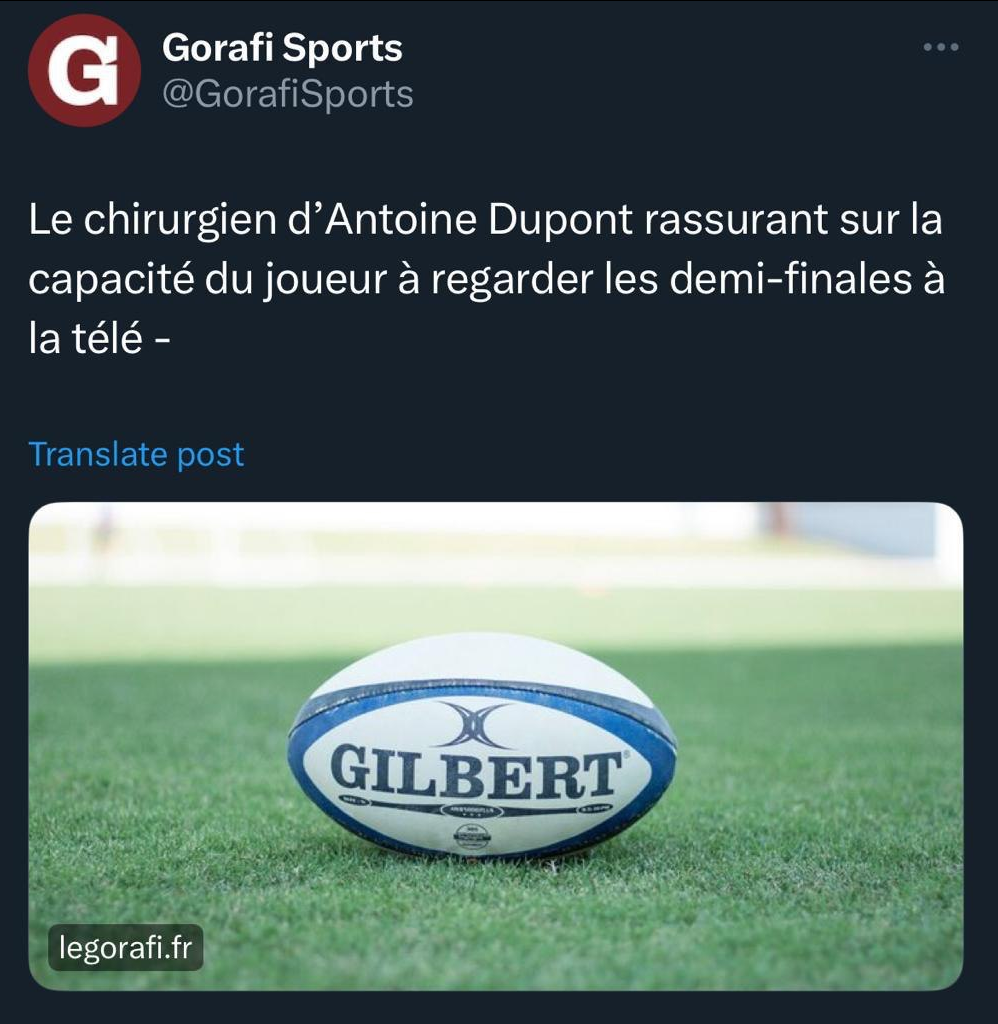View the Gorafi Sports account name

pyautogui.click(x=282, y=48)
